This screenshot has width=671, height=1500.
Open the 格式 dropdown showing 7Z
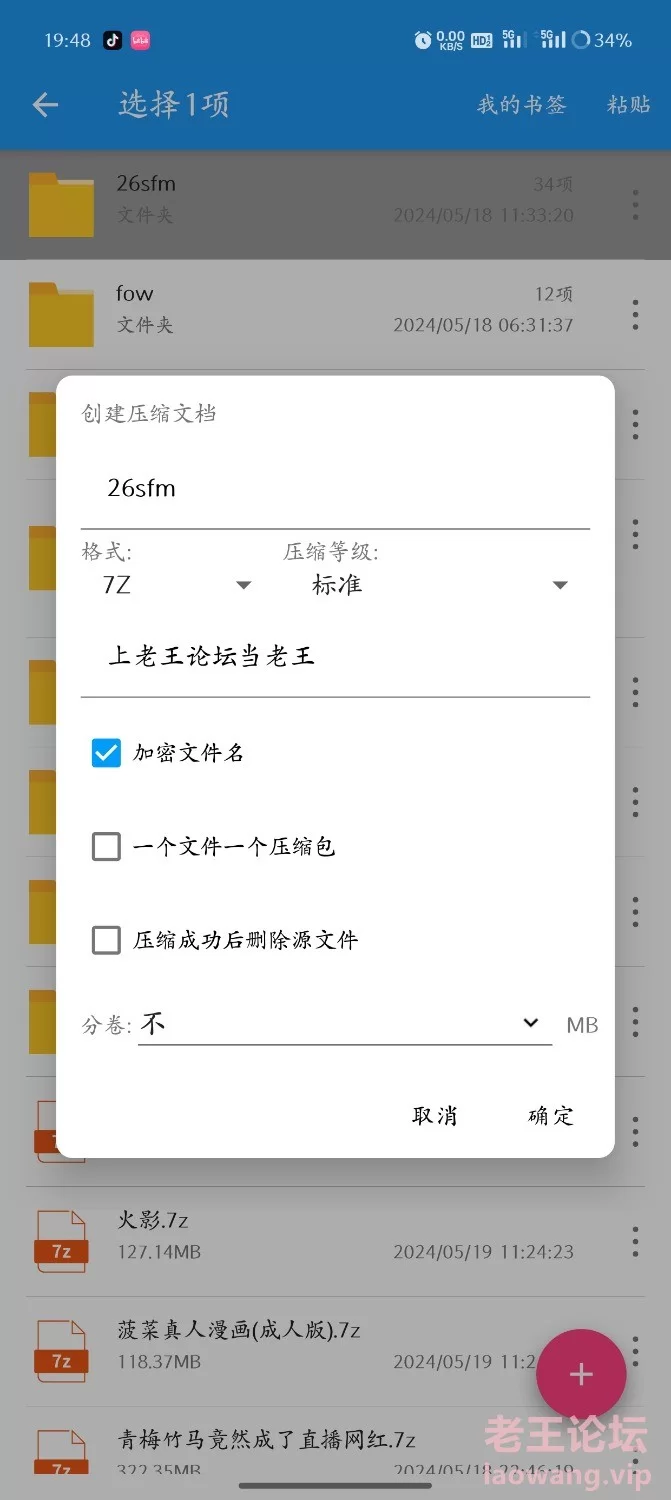click(x=175, y=585)
